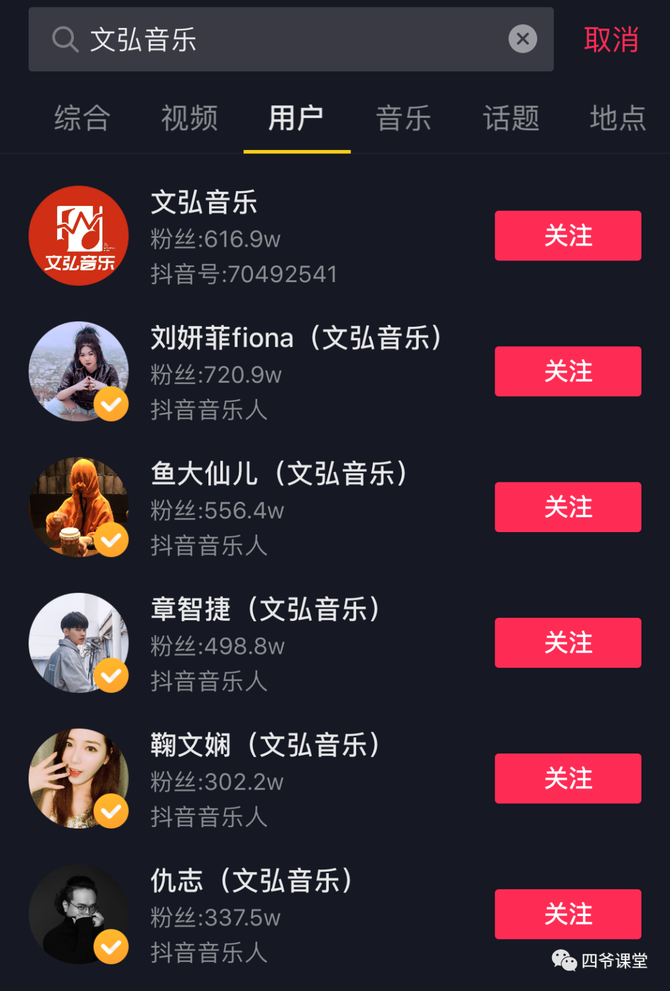
Task: Open 刘妍菲fiona's profile
Action: tap(79, 371)
